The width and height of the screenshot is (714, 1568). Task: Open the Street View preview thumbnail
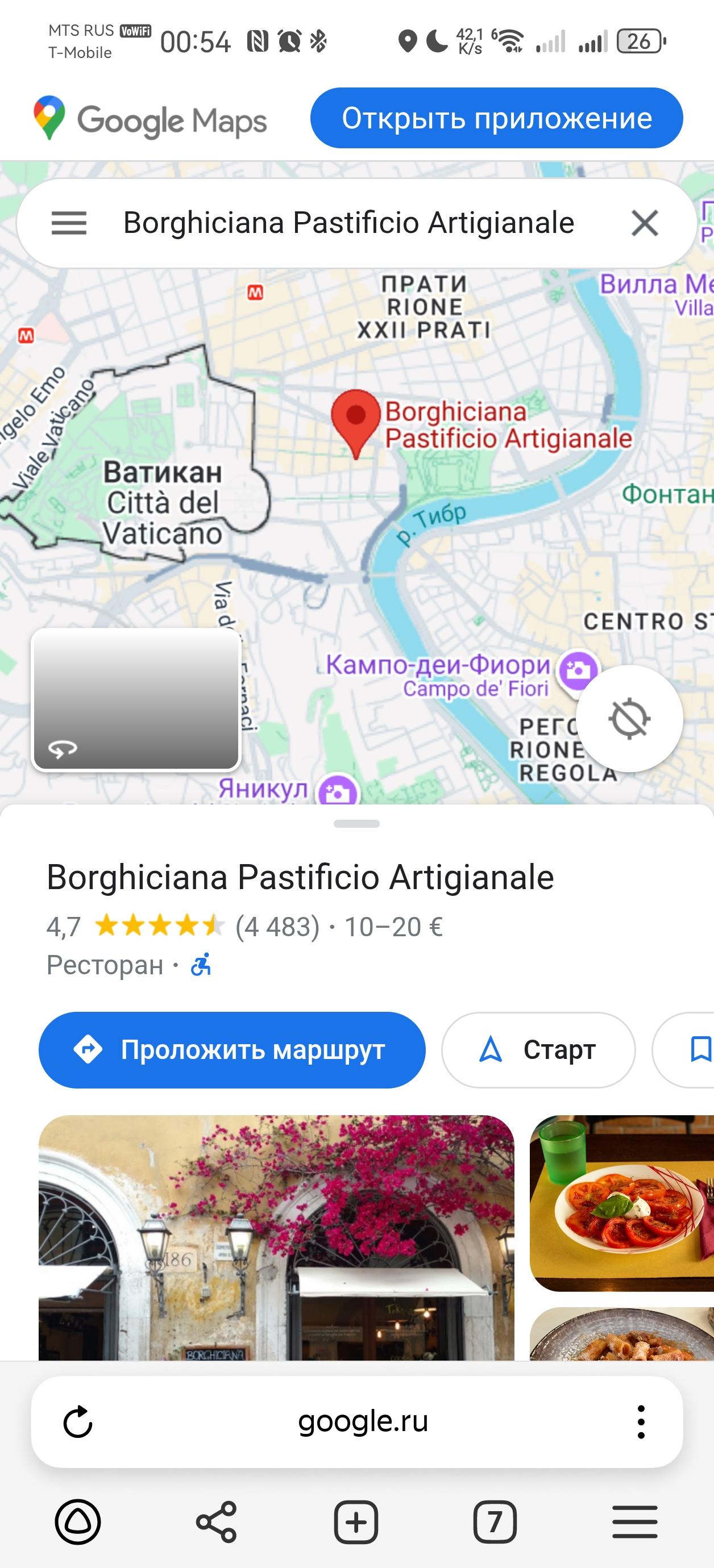point(136,699)
